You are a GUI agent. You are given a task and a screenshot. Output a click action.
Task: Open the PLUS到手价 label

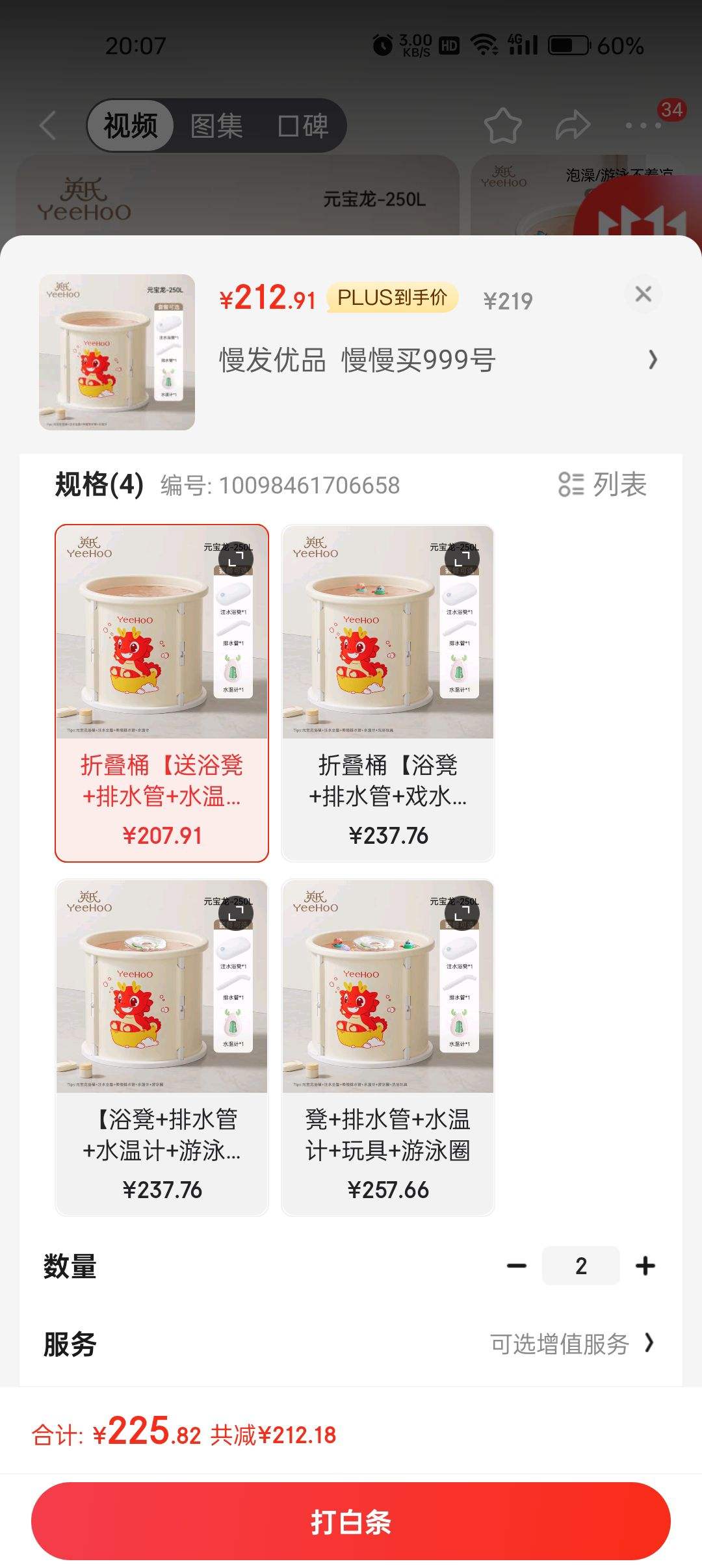[x=391, y=298]
